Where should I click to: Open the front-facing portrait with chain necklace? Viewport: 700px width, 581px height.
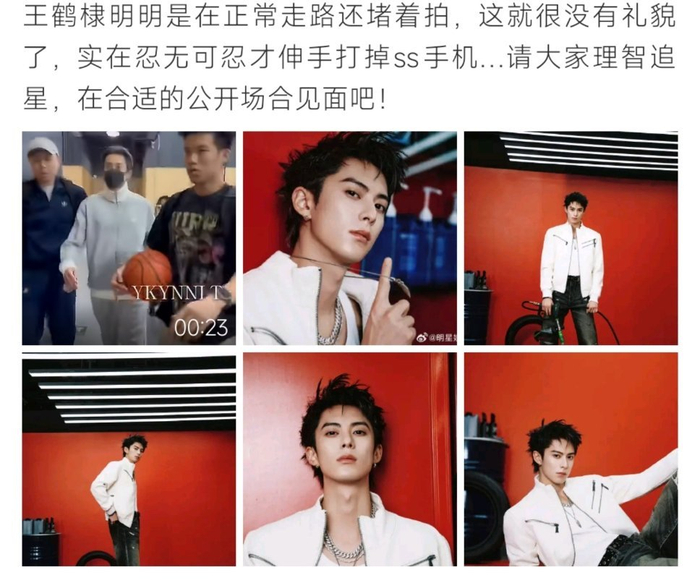[349, 459]
